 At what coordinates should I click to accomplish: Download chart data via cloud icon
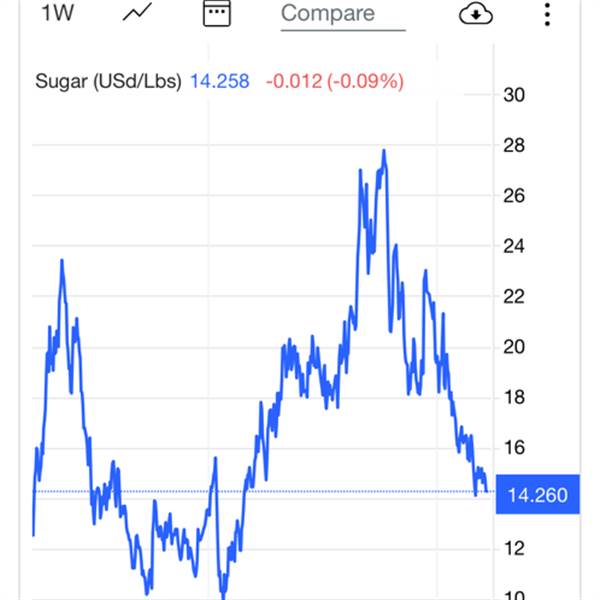476,14
